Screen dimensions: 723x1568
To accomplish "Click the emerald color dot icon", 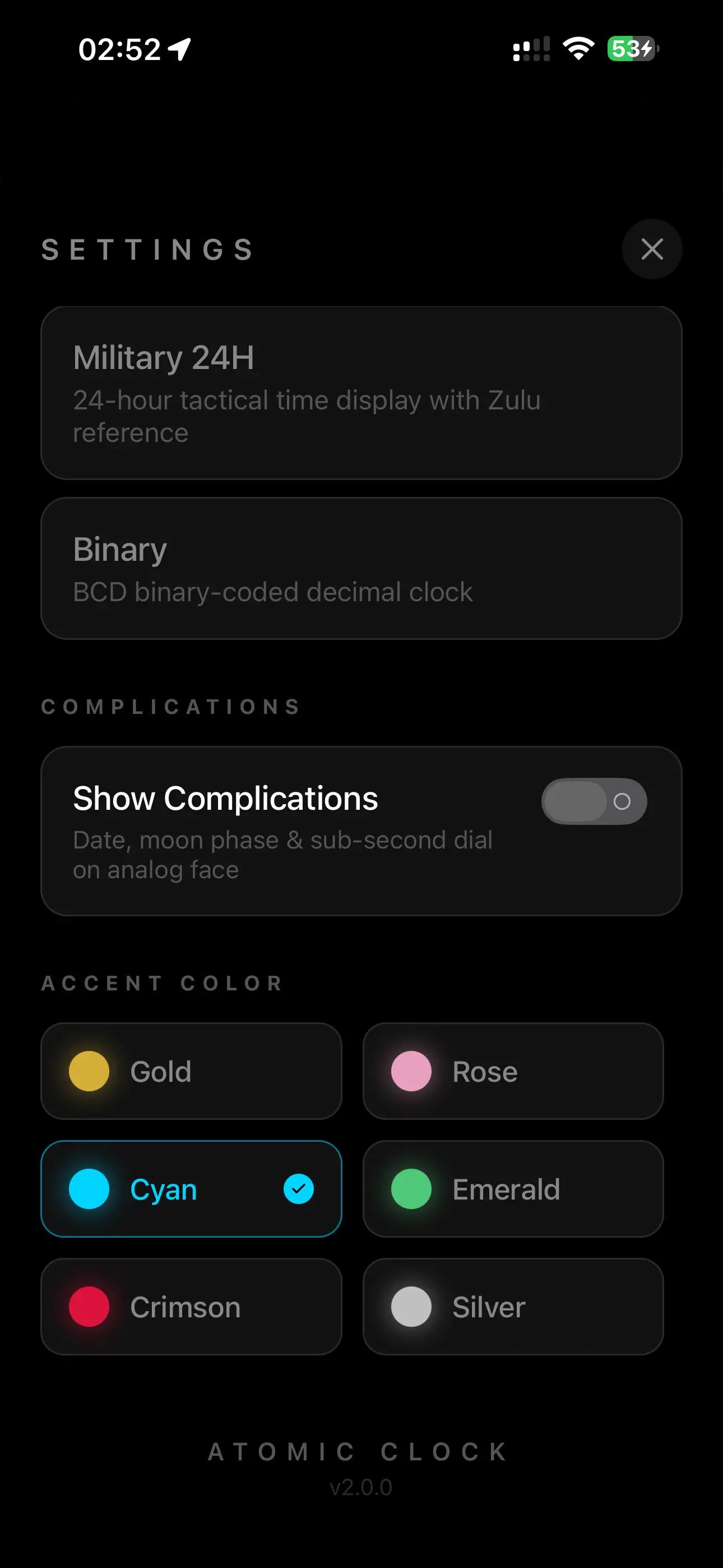I will (411, 1188).
